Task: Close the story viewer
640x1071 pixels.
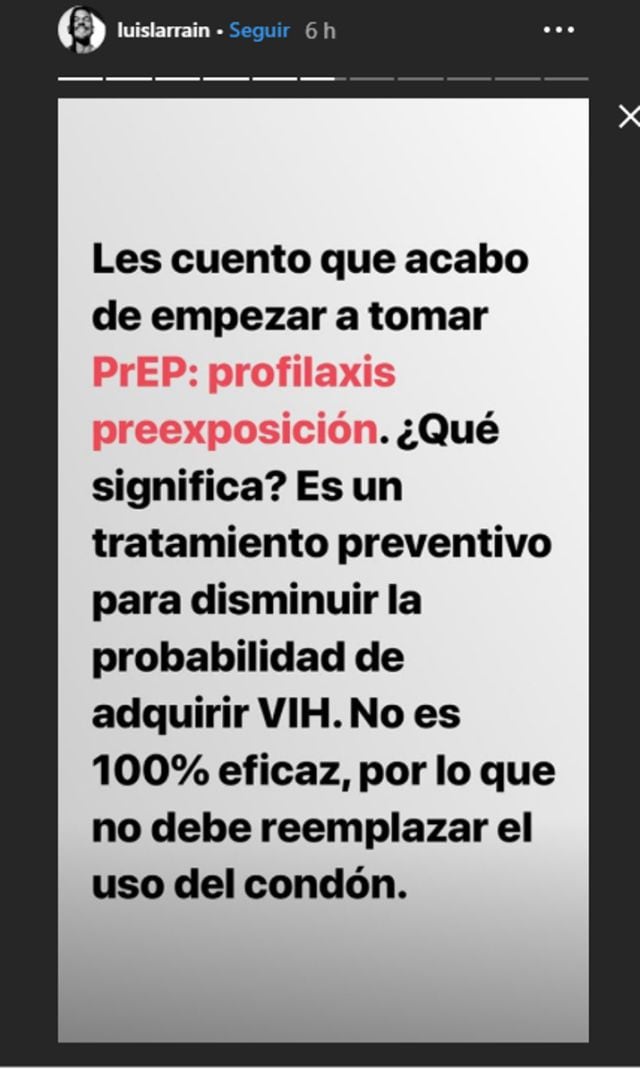Action: [628, 117]
